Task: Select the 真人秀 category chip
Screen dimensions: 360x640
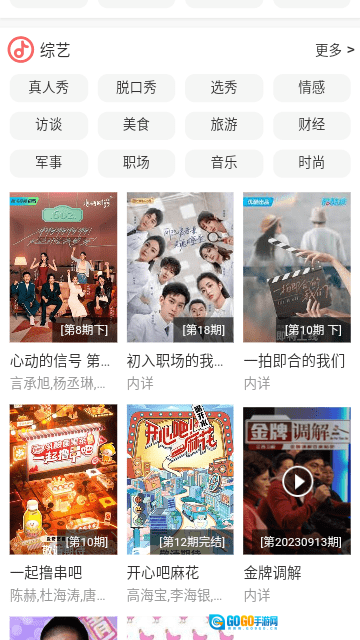Action: pyautogui.click(x=49, y=88)
